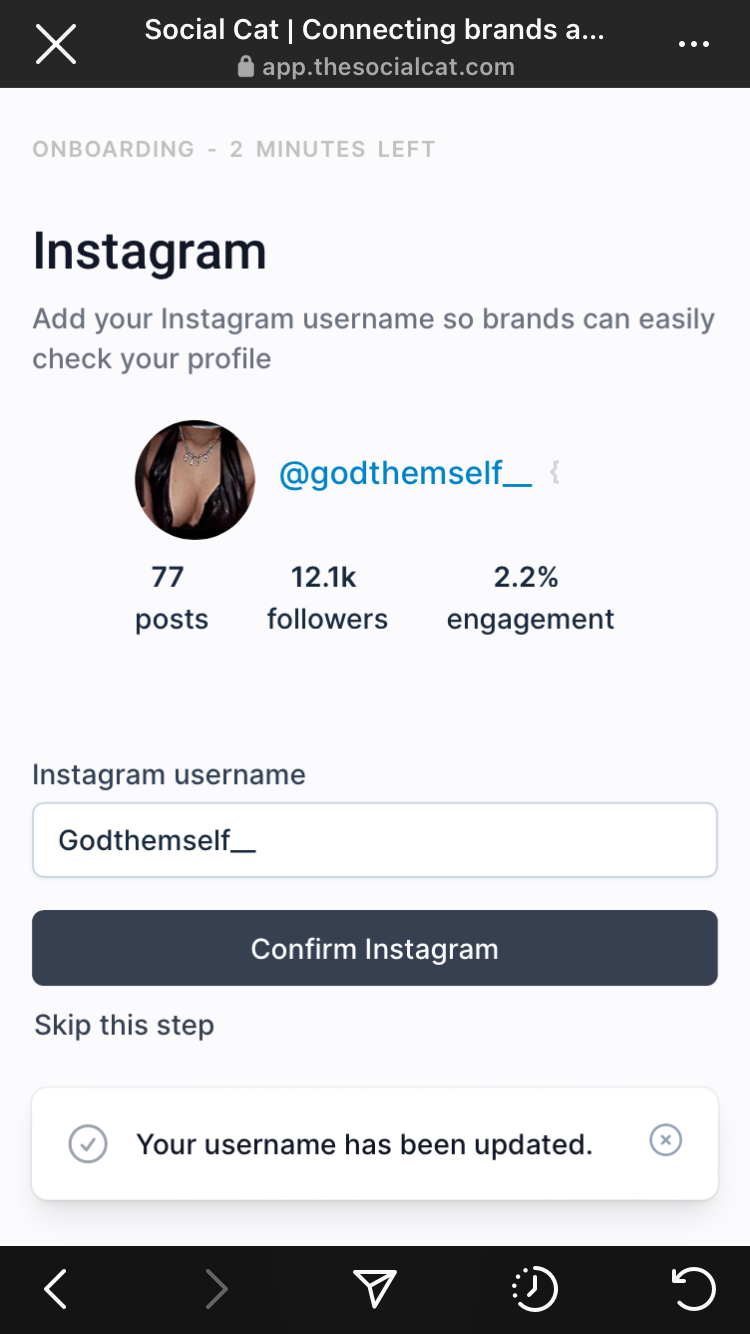This screenshot has width=750, height=1334.
Task: Share this page via the send icon
Action: tap(375, 1290)
